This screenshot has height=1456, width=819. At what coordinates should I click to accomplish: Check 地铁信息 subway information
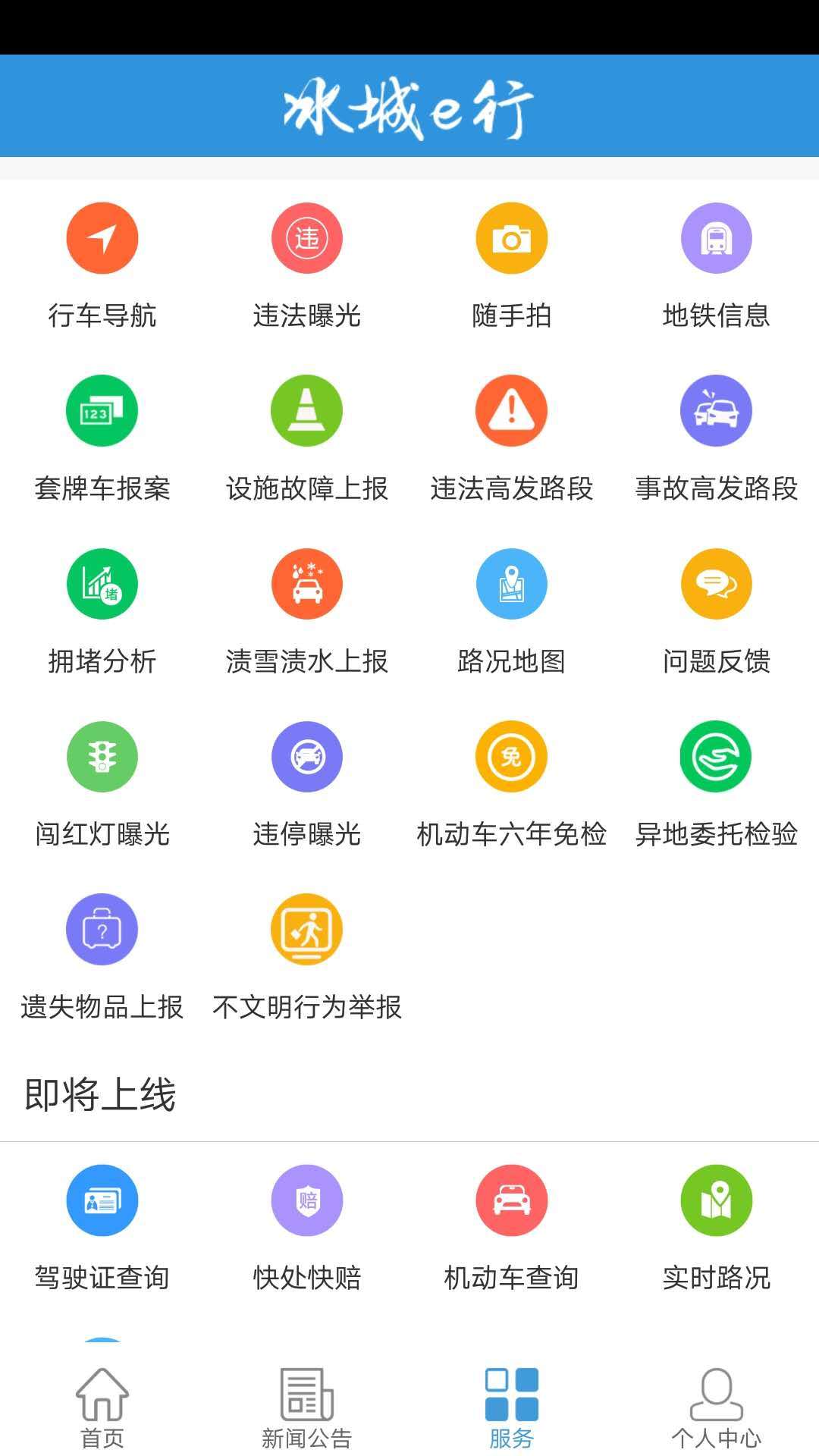[715, 237]
